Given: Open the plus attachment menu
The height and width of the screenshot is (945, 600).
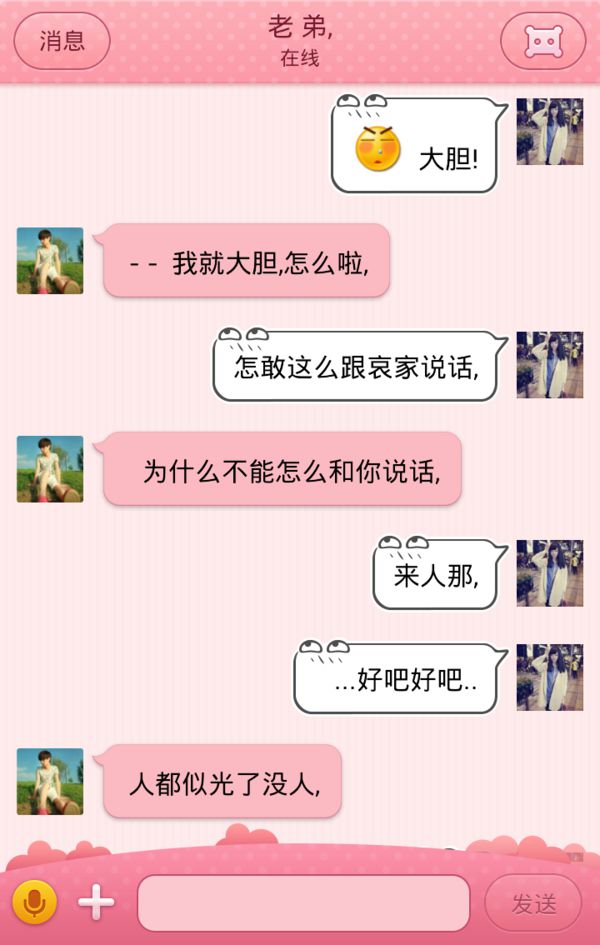Looking at the screenshot, I should (x=96, y=903).
